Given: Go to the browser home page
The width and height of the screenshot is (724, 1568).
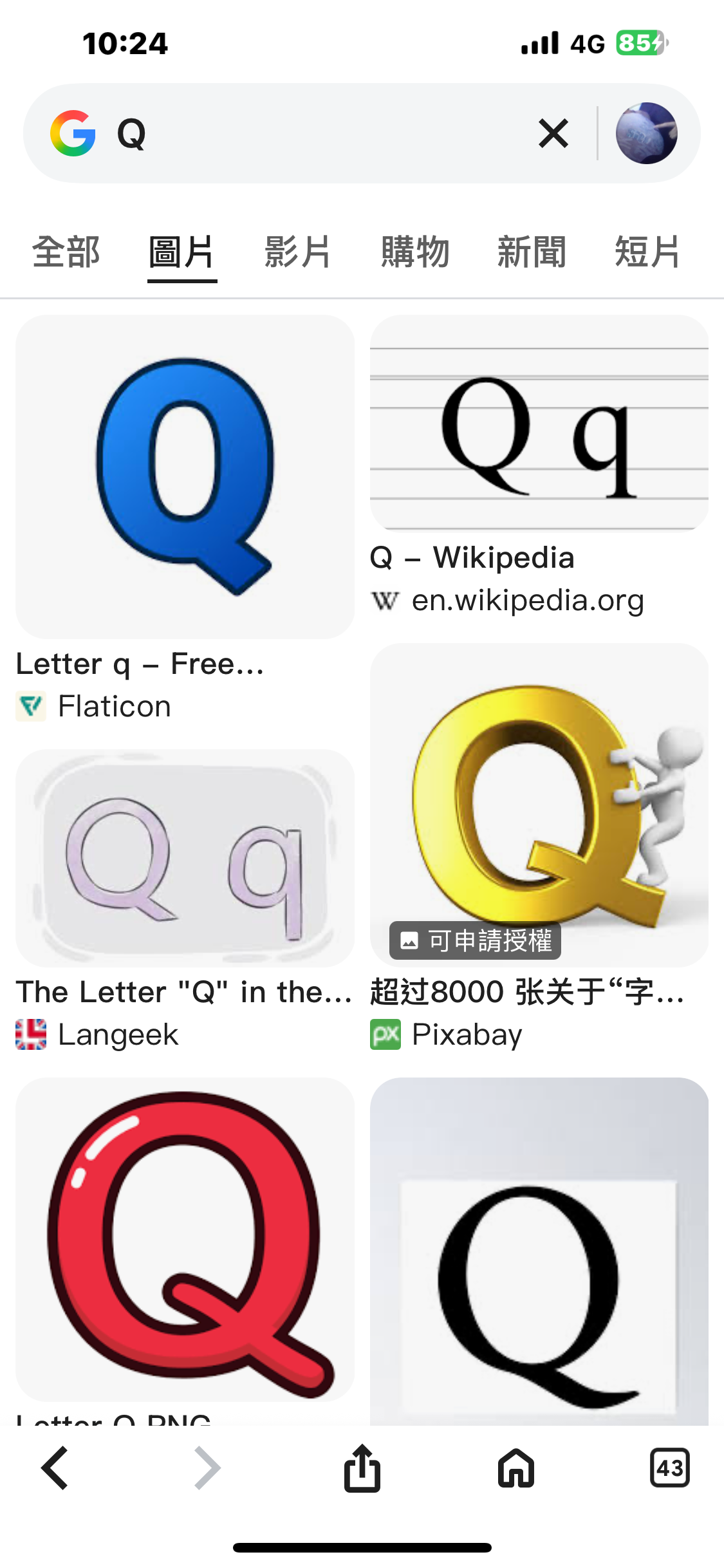Looking at the screenshot, I should (516, 1468).
